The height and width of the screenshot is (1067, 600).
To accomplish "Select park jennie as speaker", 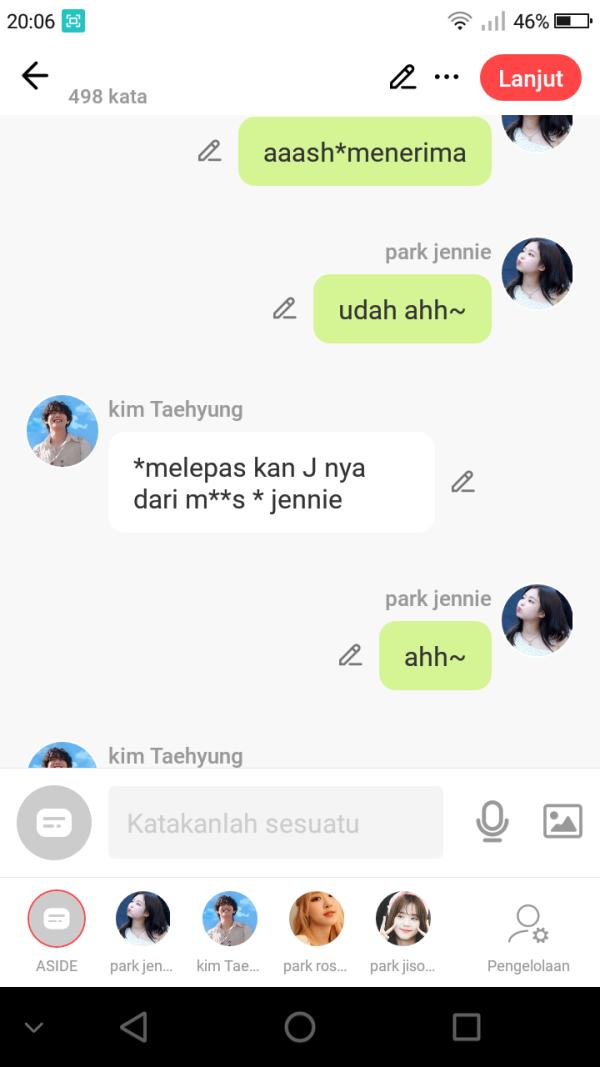I will (142, 920).
